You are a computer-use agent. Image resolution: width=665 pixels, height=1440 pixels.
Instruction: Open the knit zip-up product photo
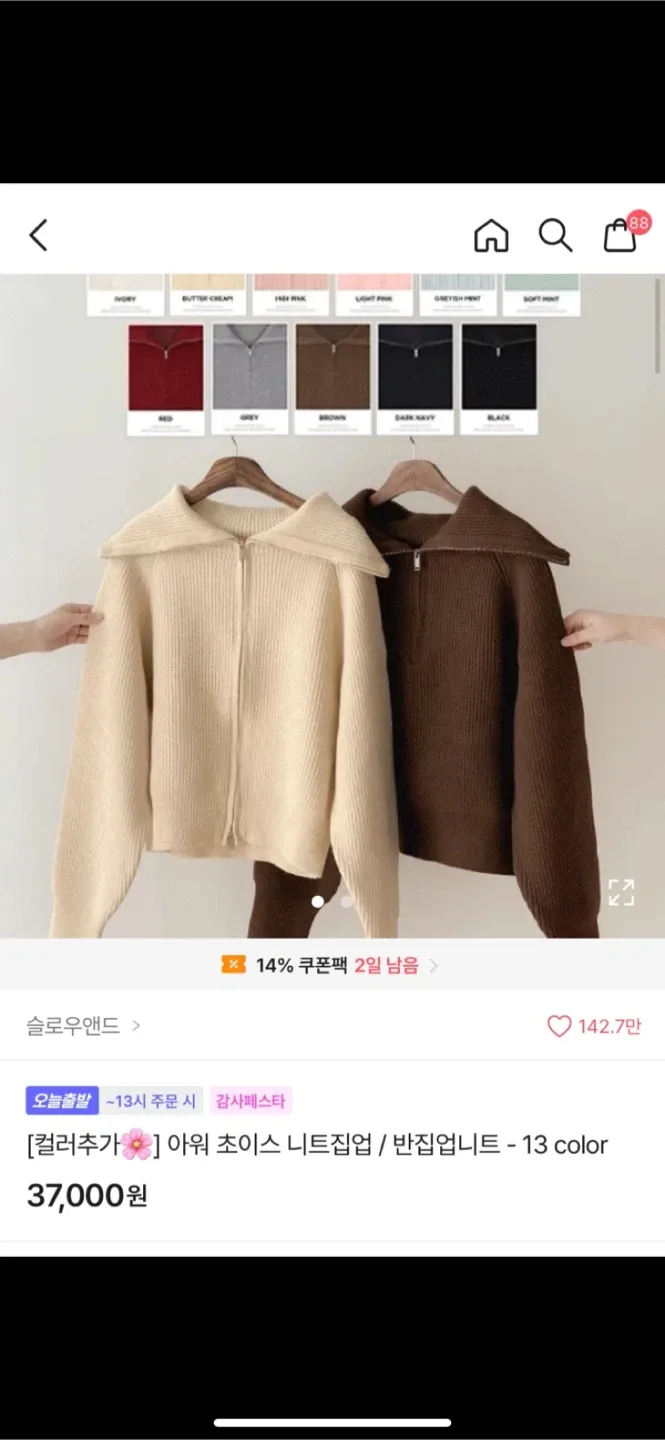(330, 640)
